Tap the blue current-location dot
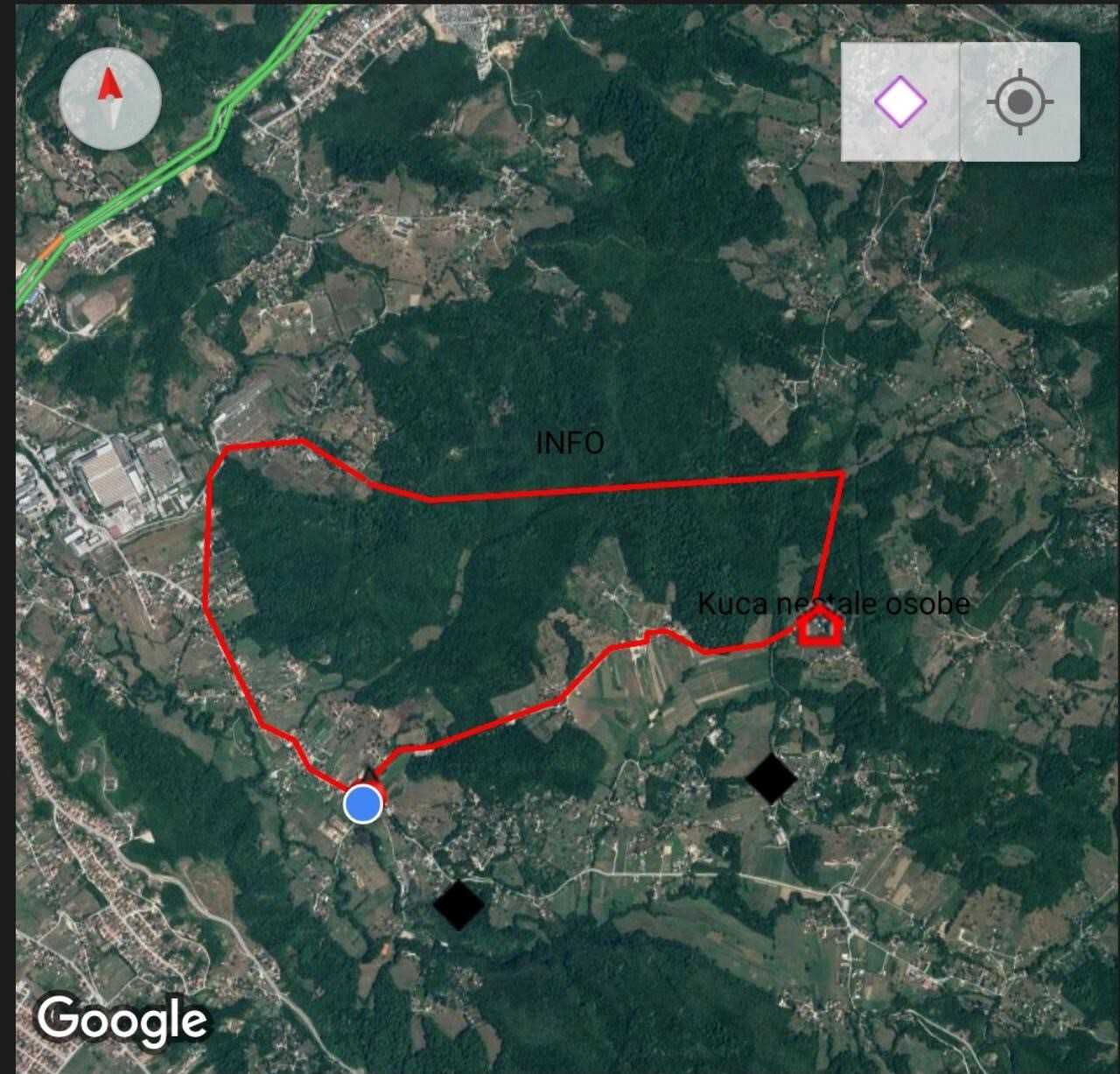This screenshot has width=1120, height=1074. [362, 804]
